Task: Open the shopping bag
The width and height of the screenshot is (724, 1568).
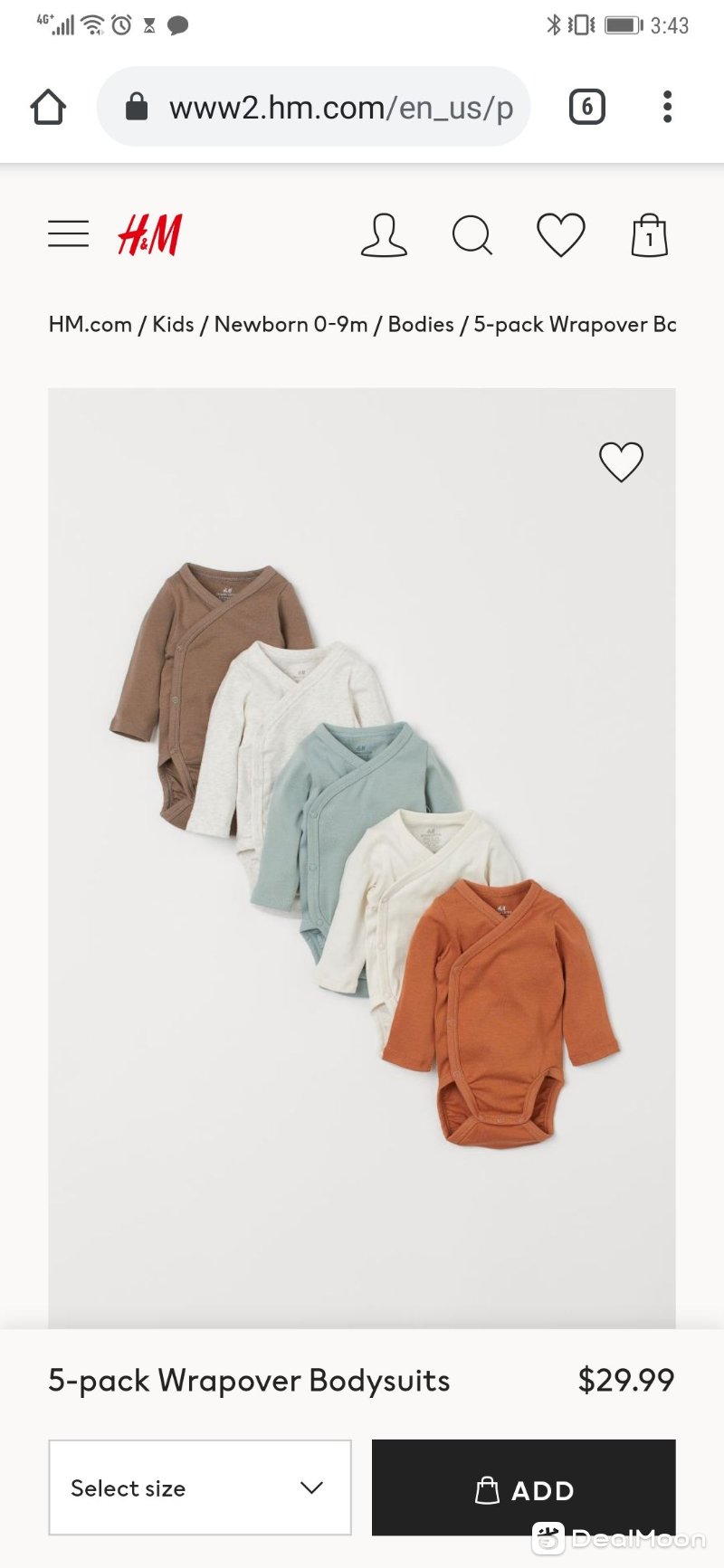Action: 649,236
